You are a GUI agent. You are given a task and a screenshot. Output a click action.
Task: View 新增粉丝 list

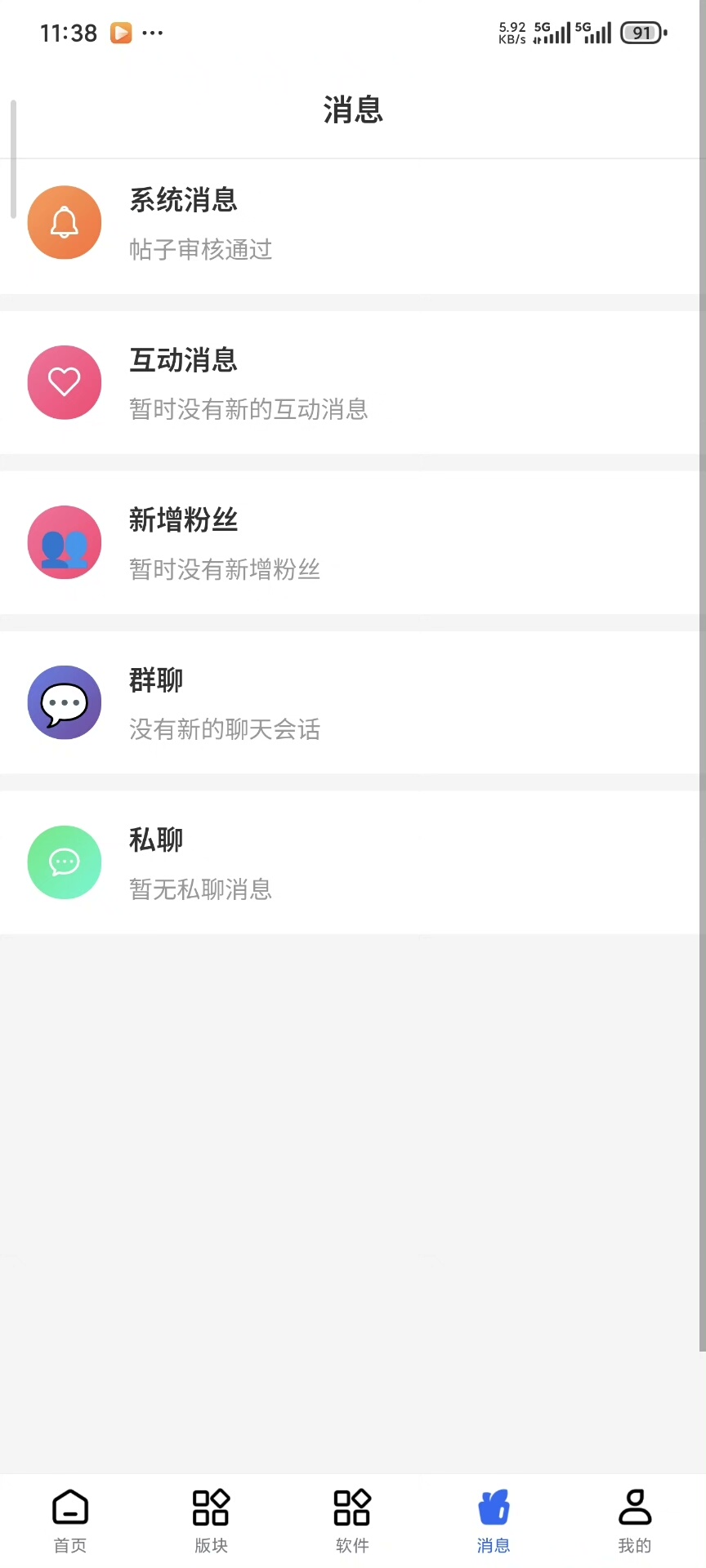click(x=351, y=543)
